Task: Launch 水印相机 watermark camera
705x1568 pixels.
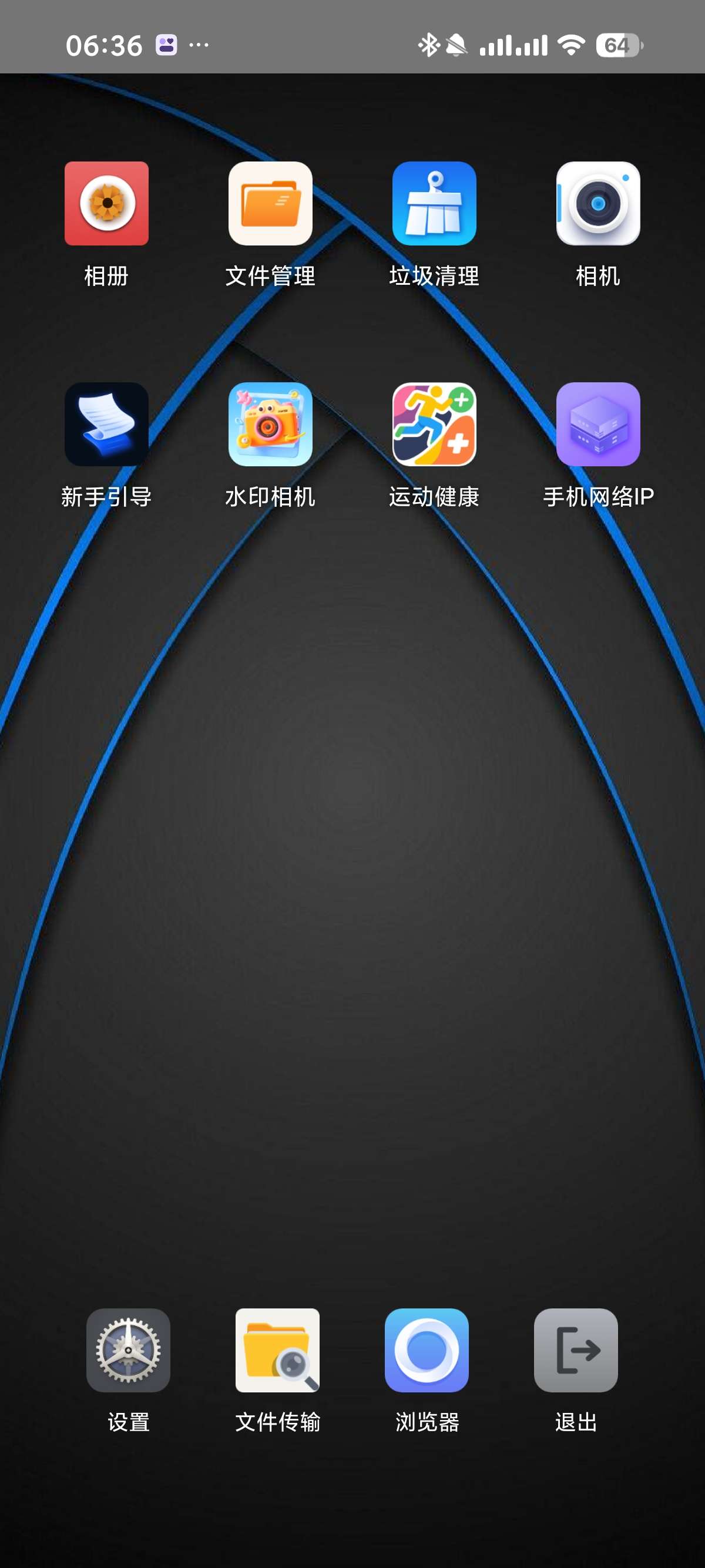Action: point(270,424)
